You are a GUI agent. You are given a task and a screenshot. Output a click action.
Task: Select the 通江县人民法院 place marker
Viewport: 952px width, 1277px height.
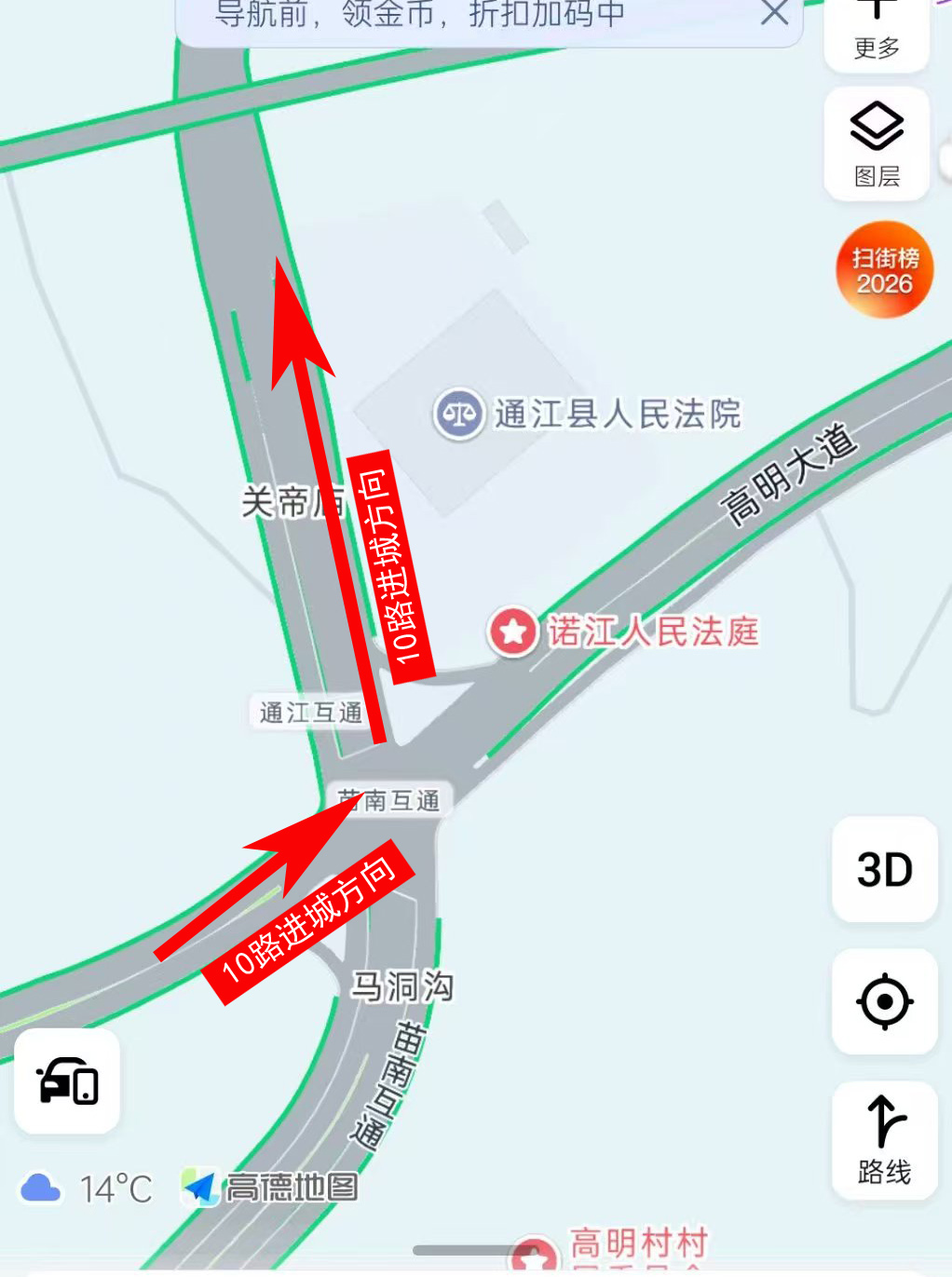tap(459, 414)
